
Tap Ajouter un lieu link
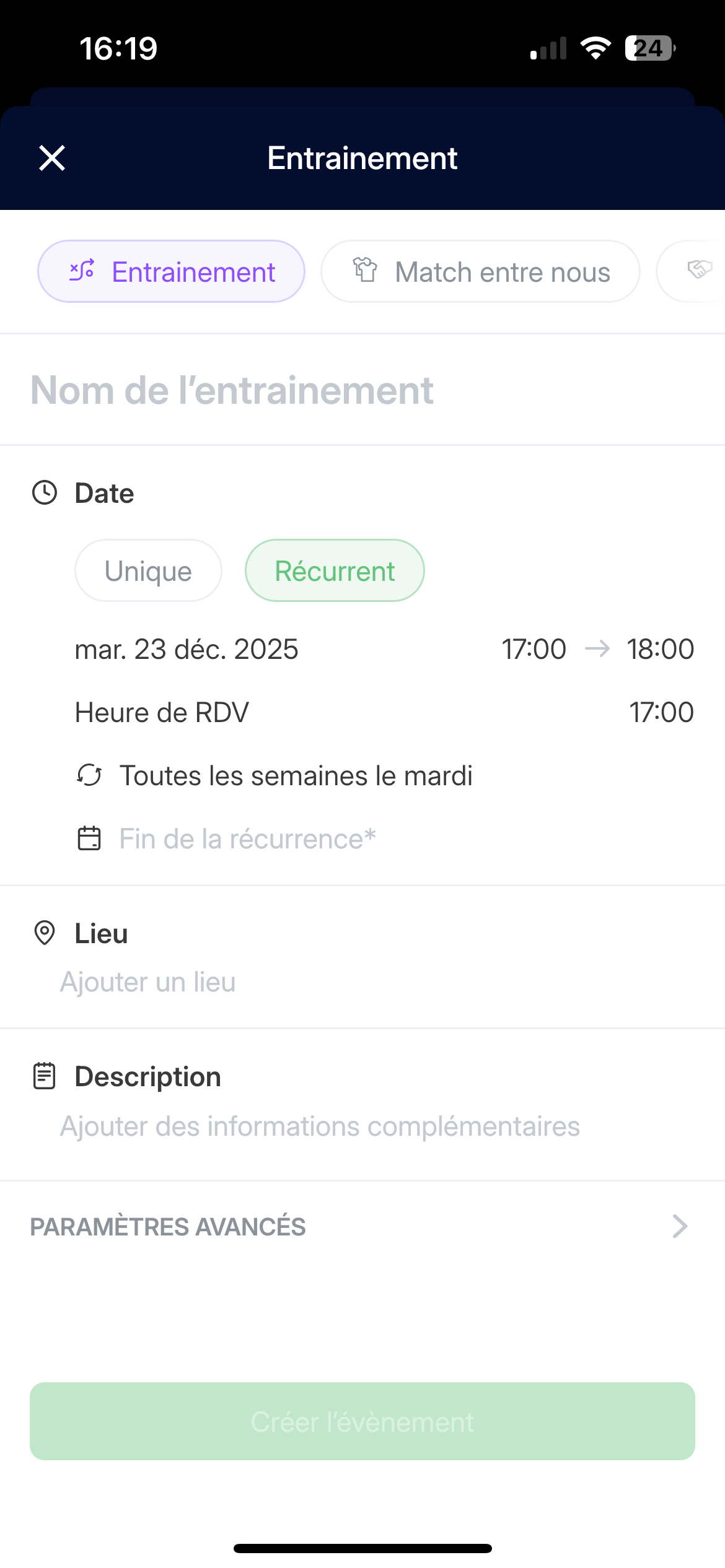(x=147, y=981)
